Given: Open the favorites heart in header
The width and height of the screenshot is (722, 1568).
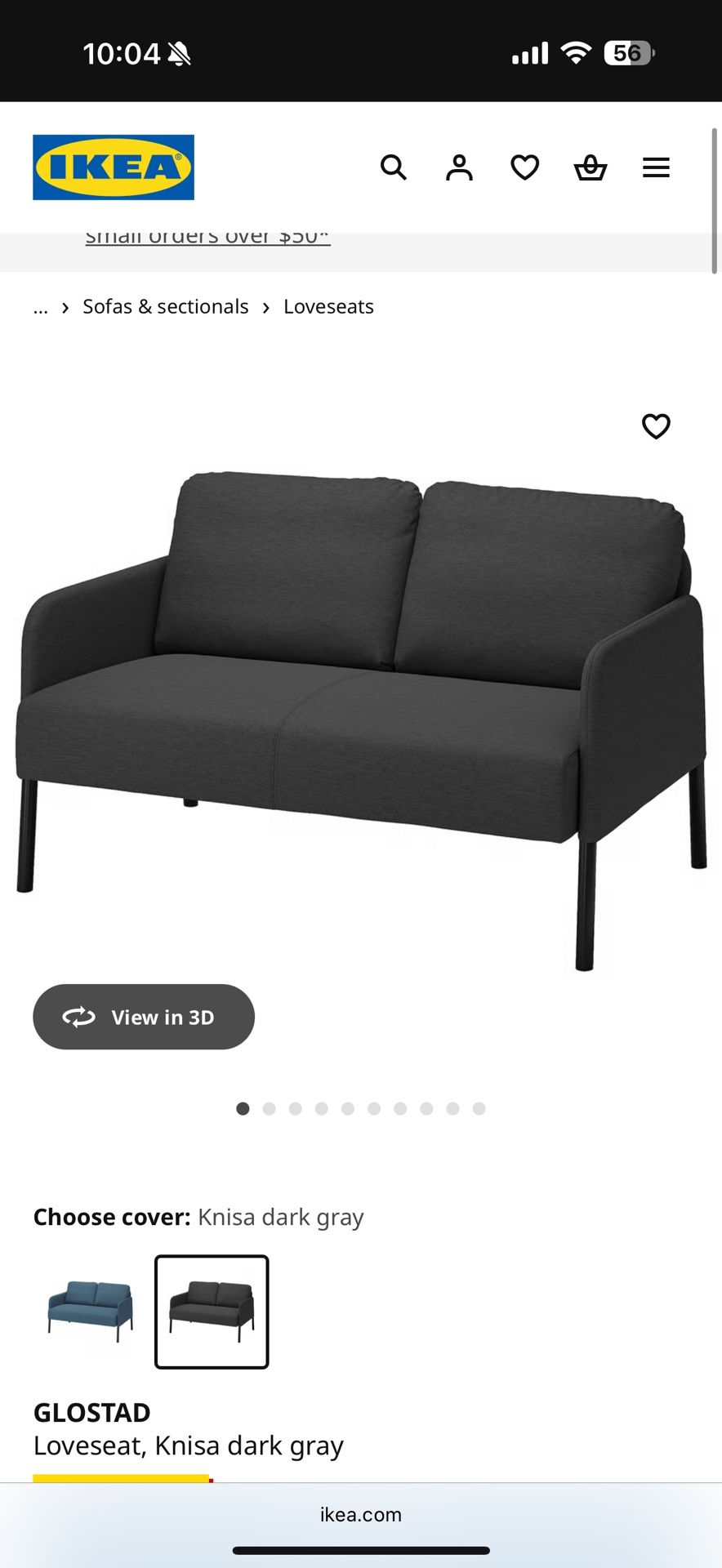Looking at the screenshot, I should point(524,167).
